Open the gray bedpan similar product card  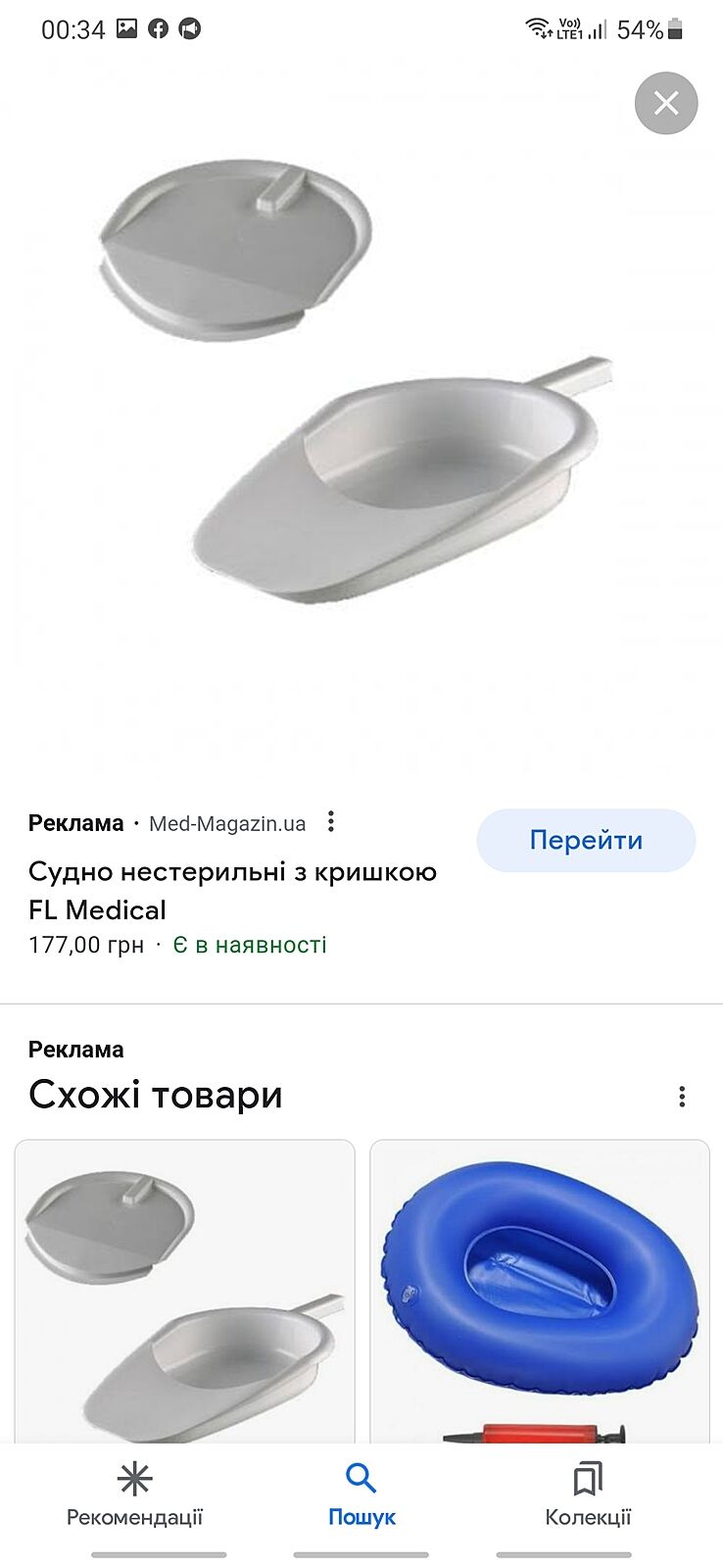[x=184, y=1294]
